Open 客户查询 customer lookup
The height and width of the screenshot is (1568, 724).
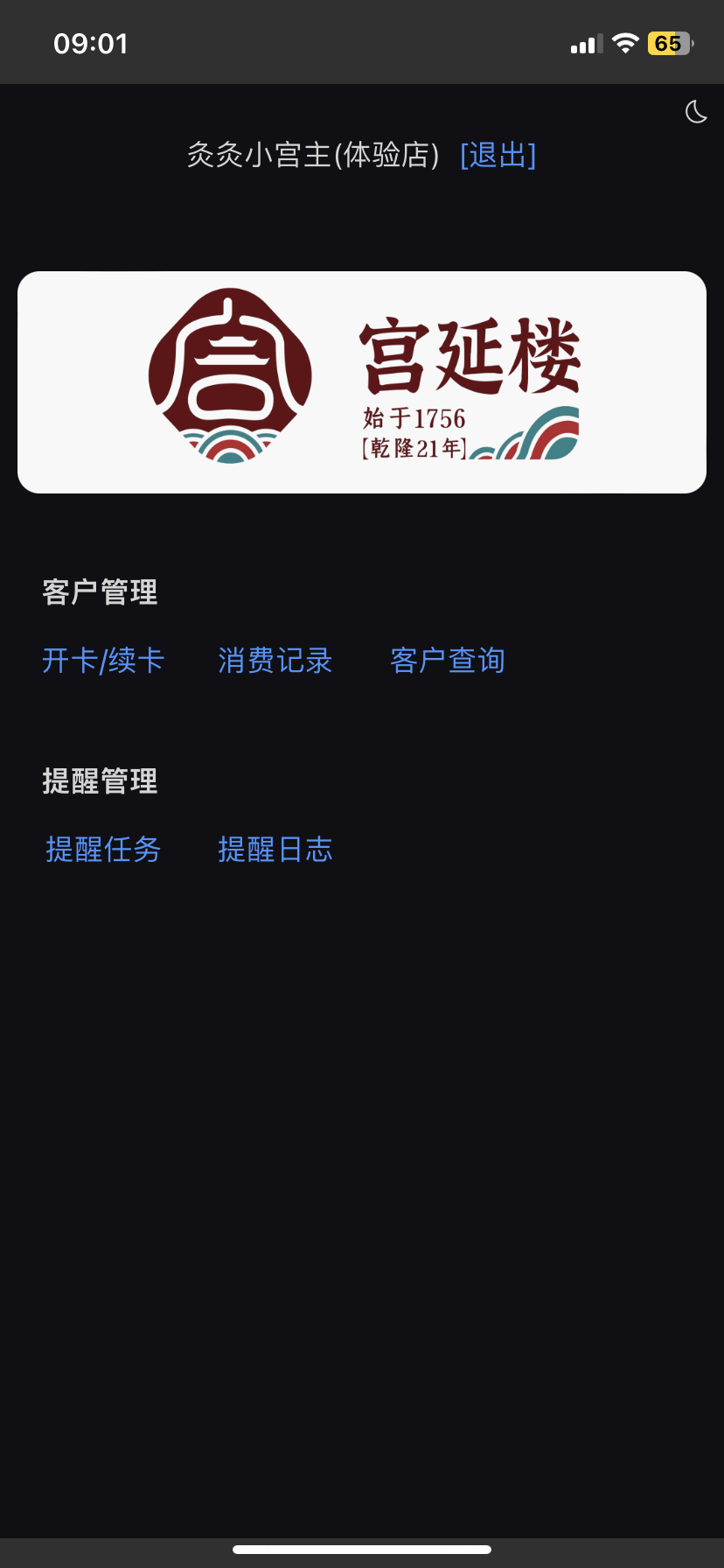(448, 661)
